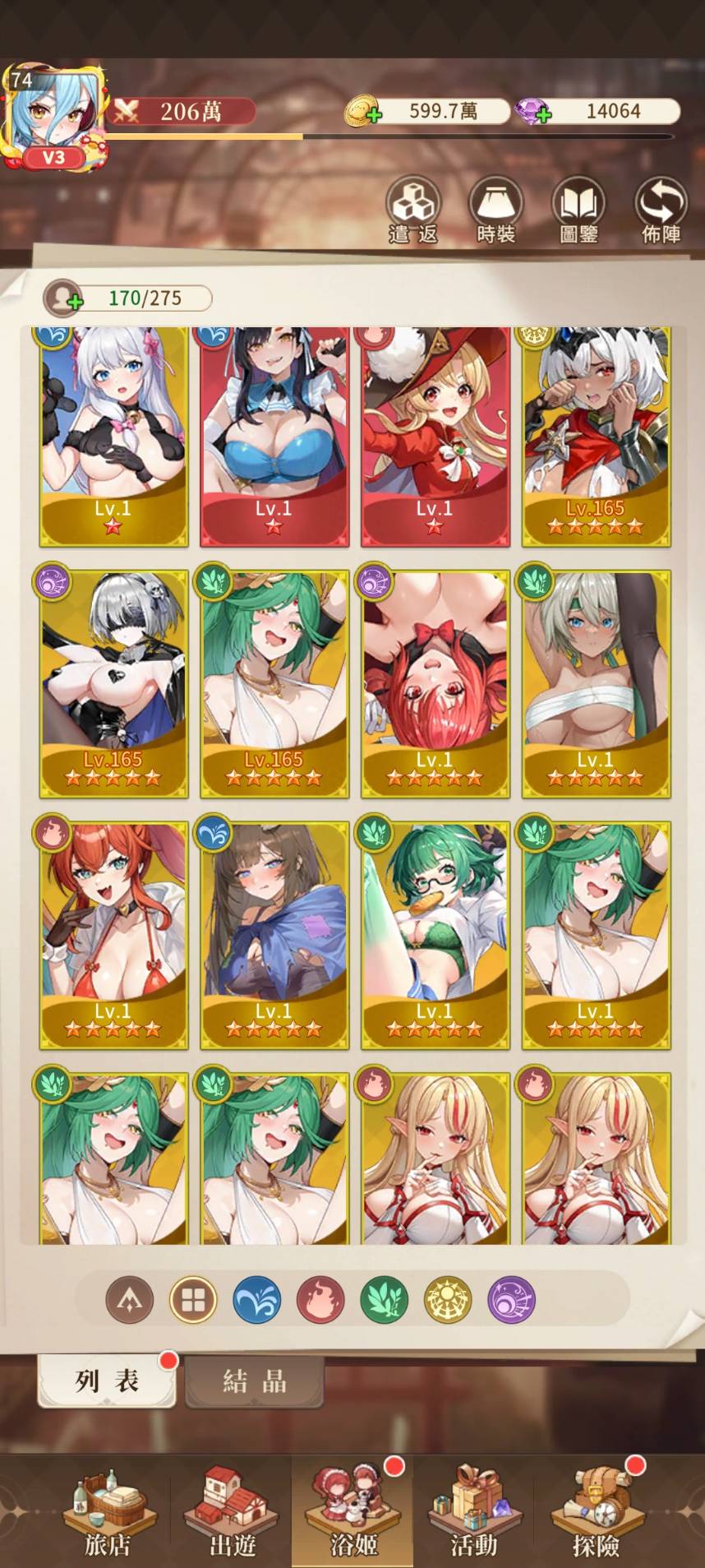Filter characters by fire element

(320, 1300)
